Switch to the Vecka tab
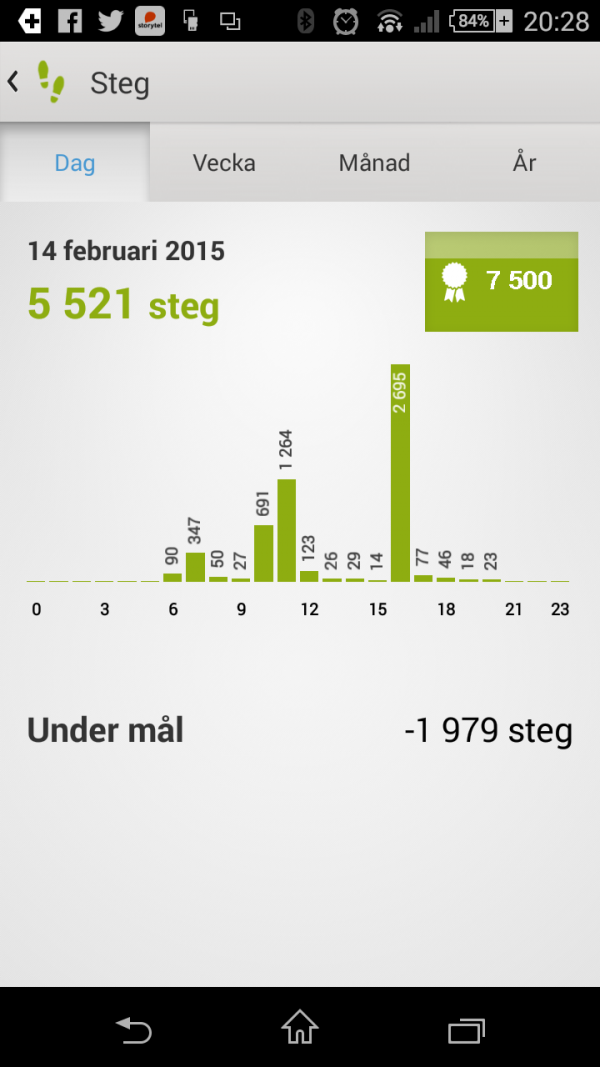 coord(224,163)
